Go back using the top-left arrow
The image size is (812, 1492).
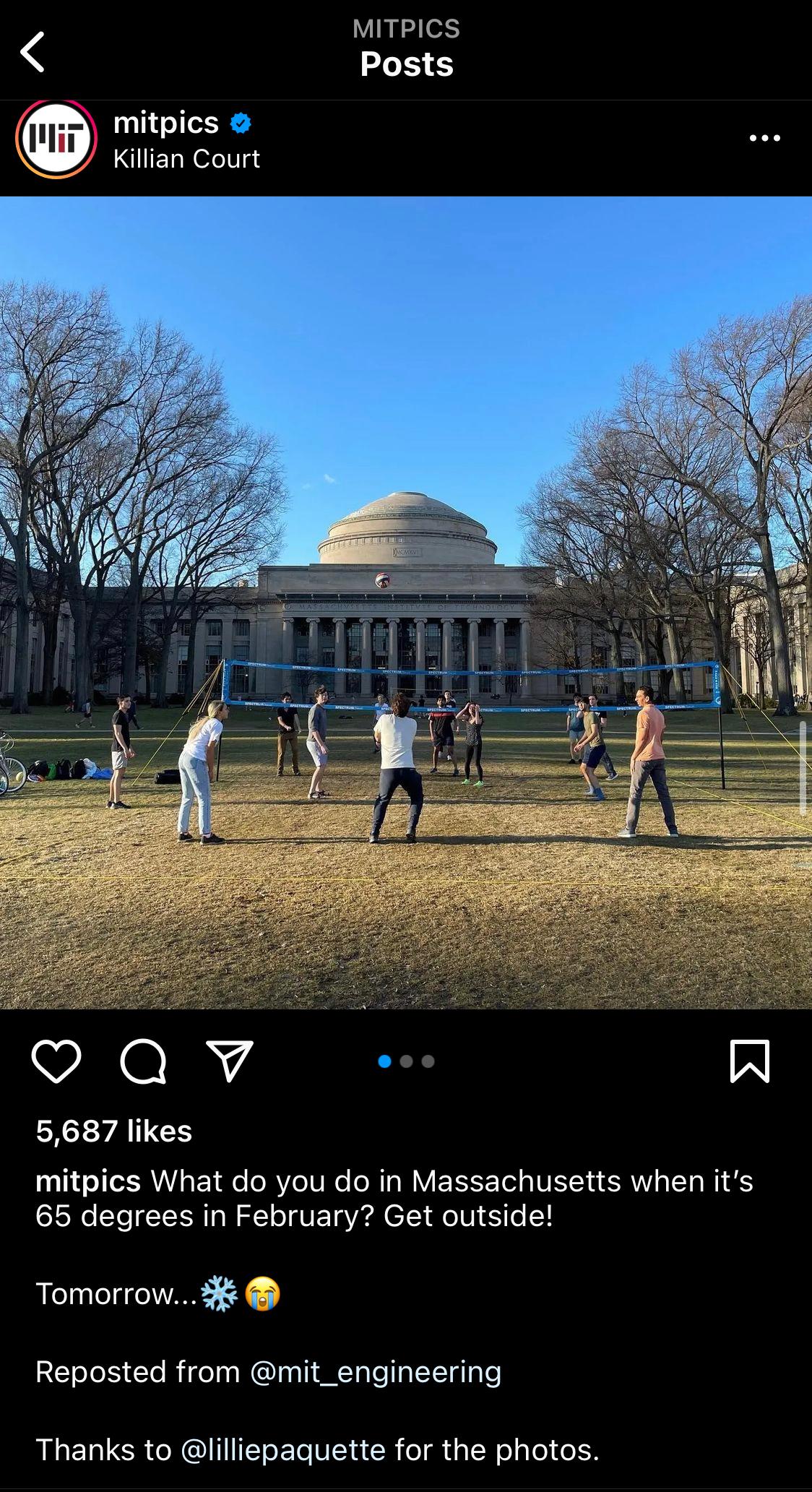pyautogui.click(x=33, y=52)
